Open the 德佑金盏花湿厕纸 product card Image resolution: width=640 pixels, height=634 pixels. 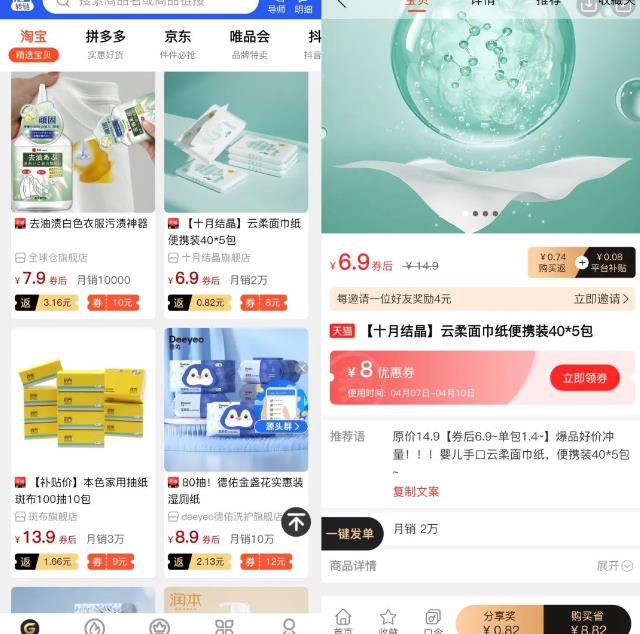[236, 452]
